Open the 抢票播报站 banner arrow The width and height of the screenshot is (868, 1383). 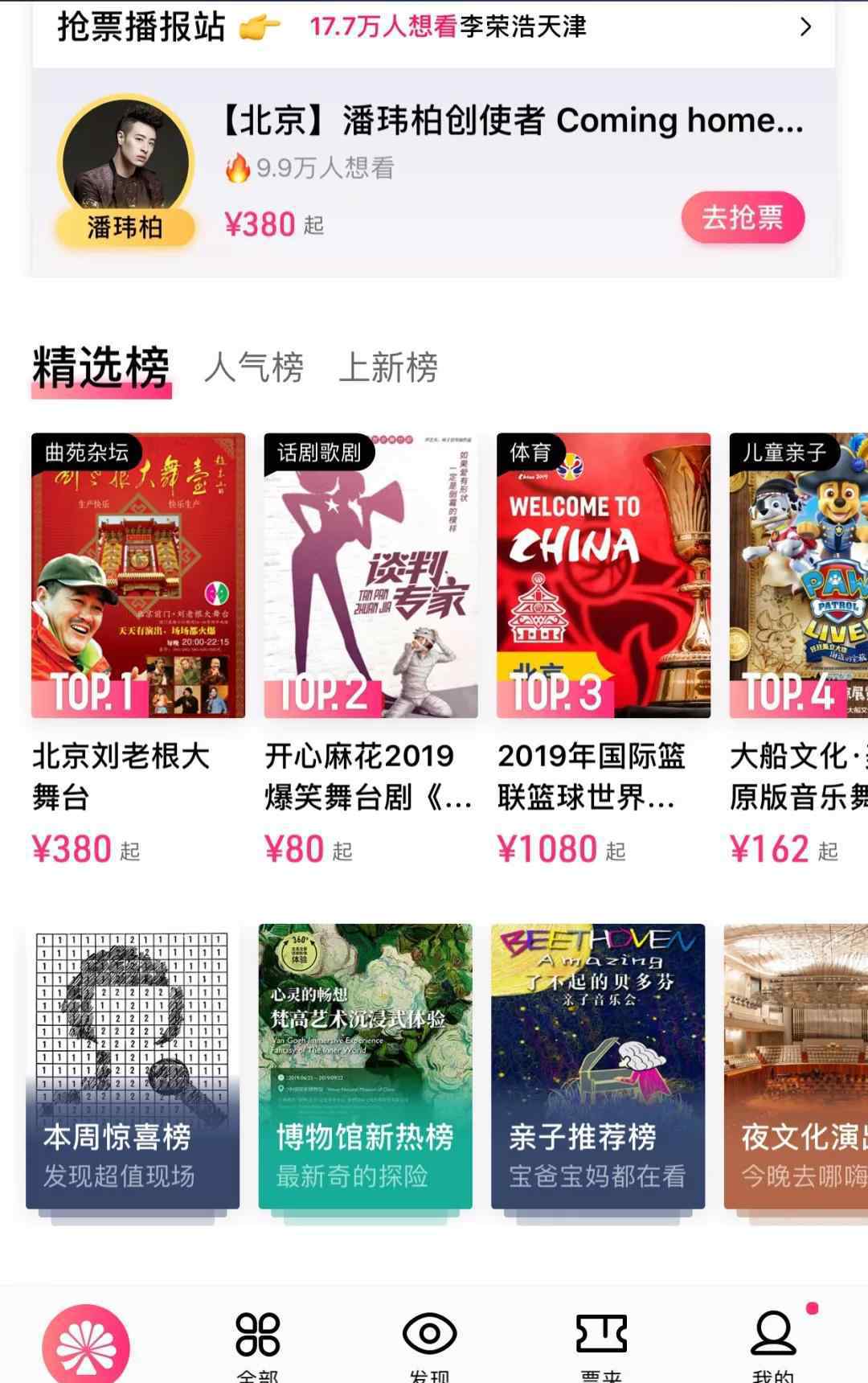[805, 27]
